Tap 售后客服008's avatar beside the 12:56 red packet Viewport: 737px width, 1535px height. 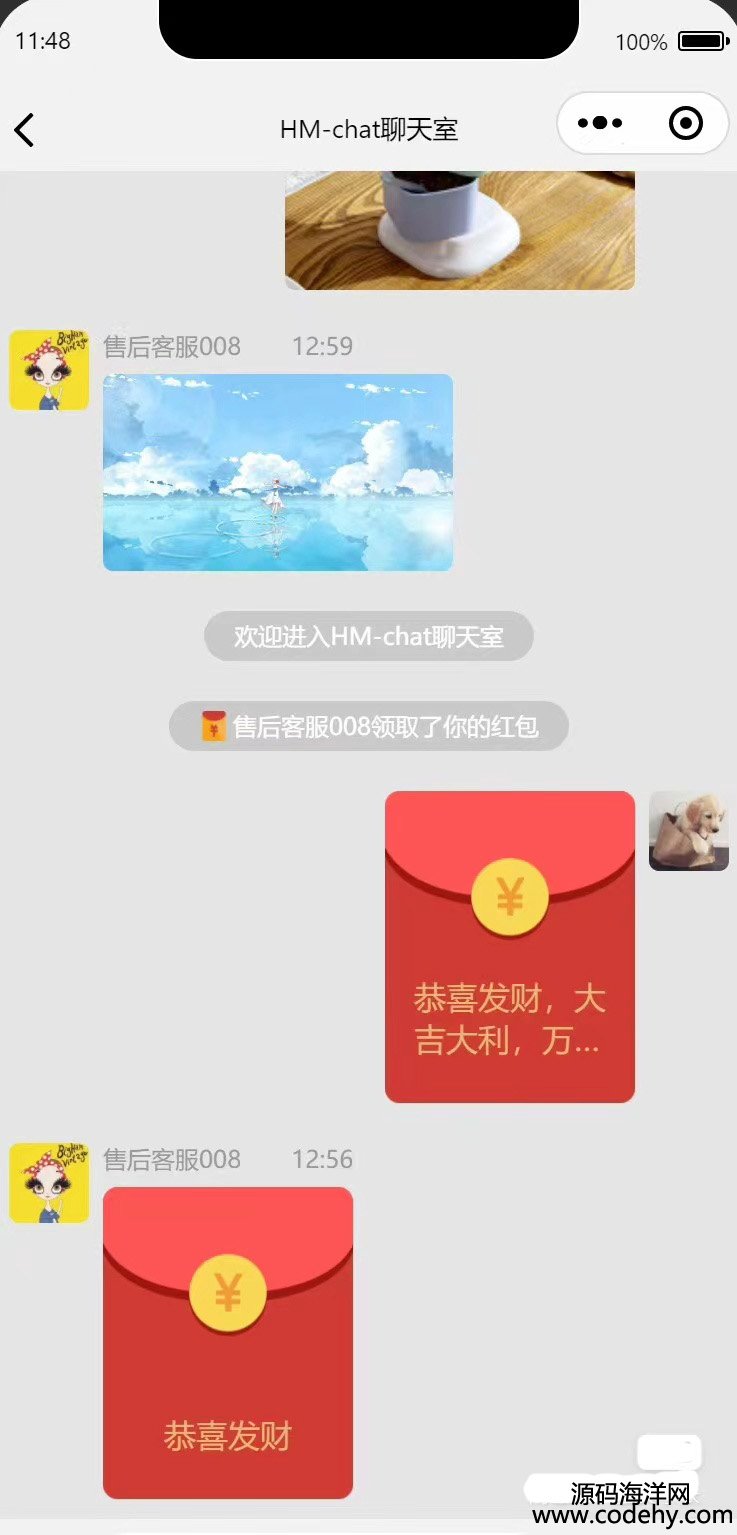49,1183
